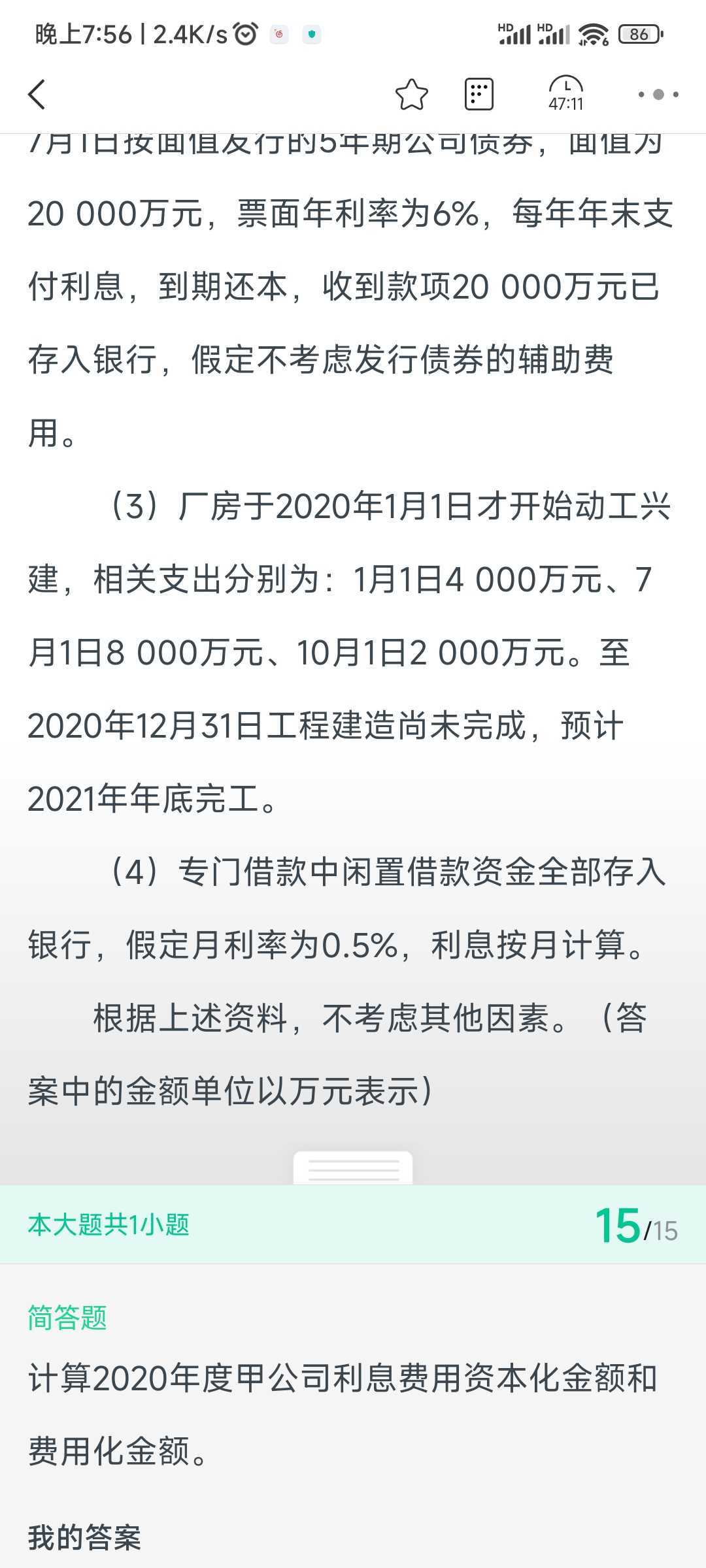This screenshot has width=706, height=1568.
Task: Tap the drag handle above the question panel
Action: [x=353, y=1168]
